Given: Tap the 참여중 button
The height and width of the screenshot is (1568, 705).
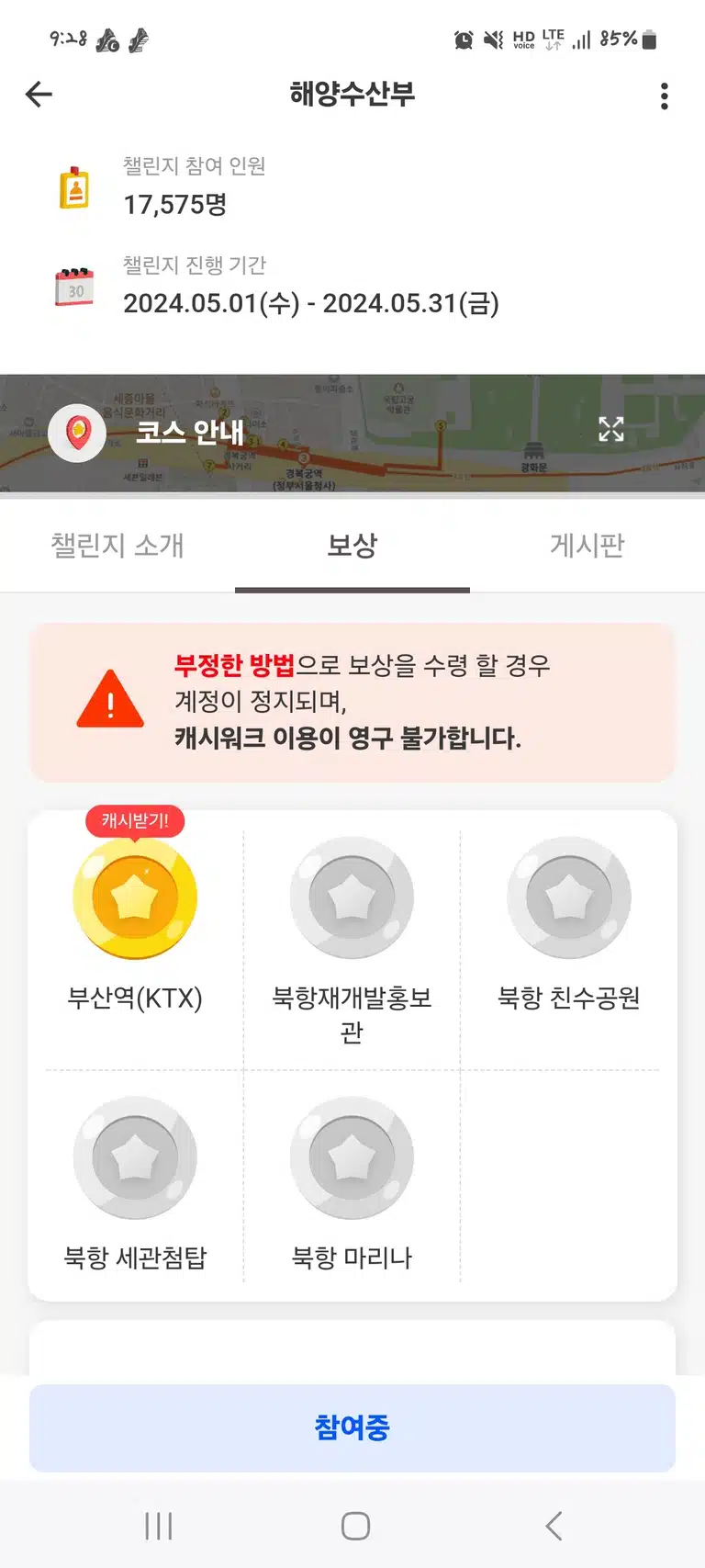Looking at the screenshot, I should 352,1427.
